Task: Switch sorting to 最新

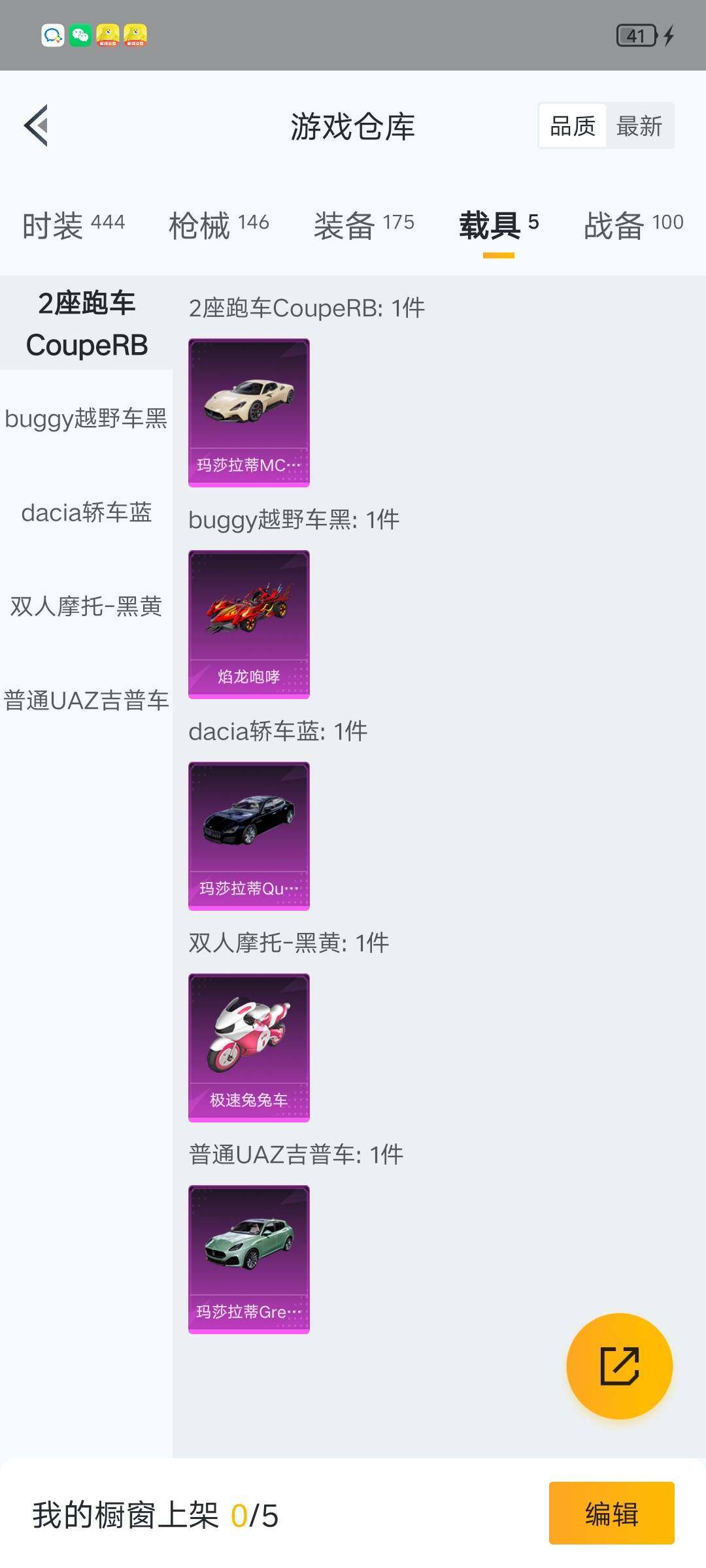Action: tap(640, 124)
